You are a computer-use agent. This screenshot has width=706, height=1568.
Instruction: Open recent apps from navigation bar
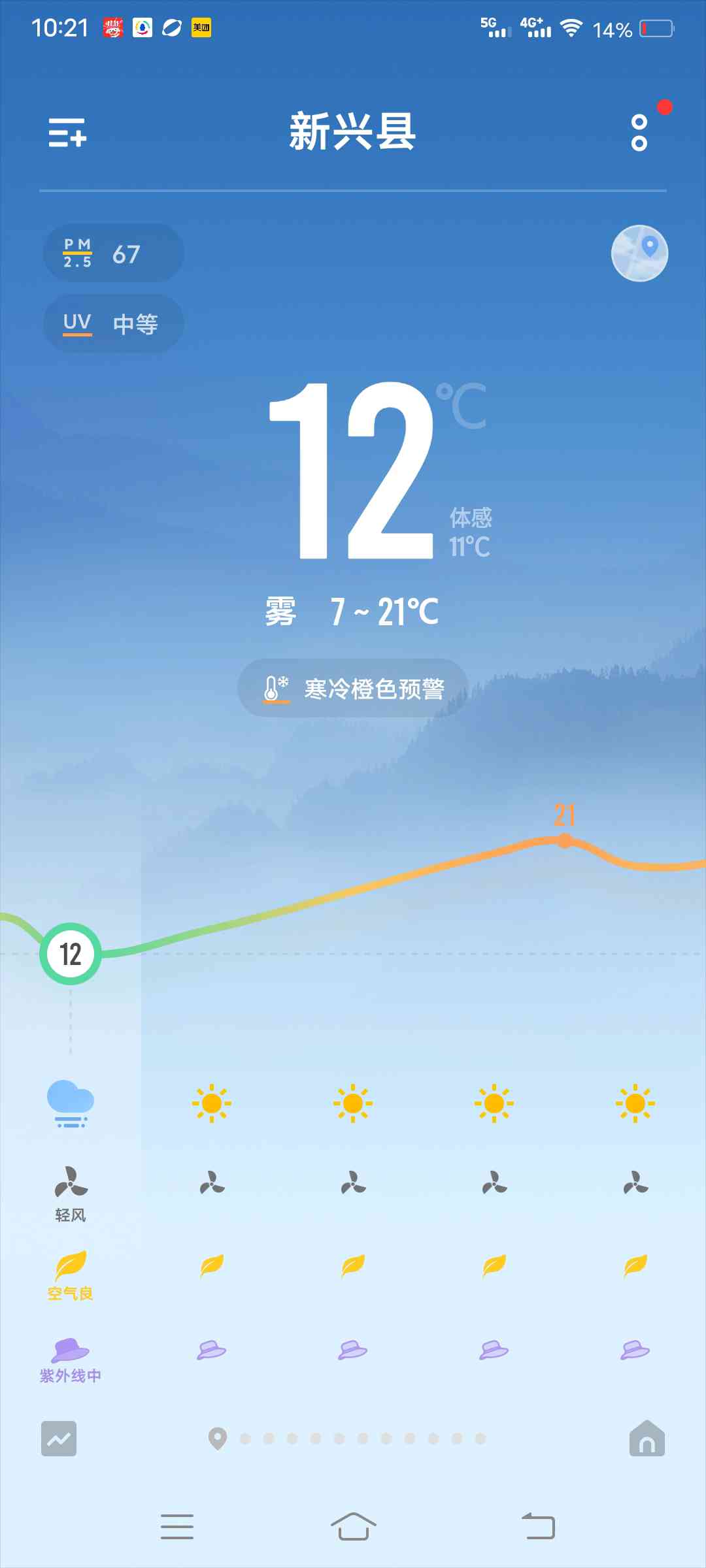coord(177,1527)
